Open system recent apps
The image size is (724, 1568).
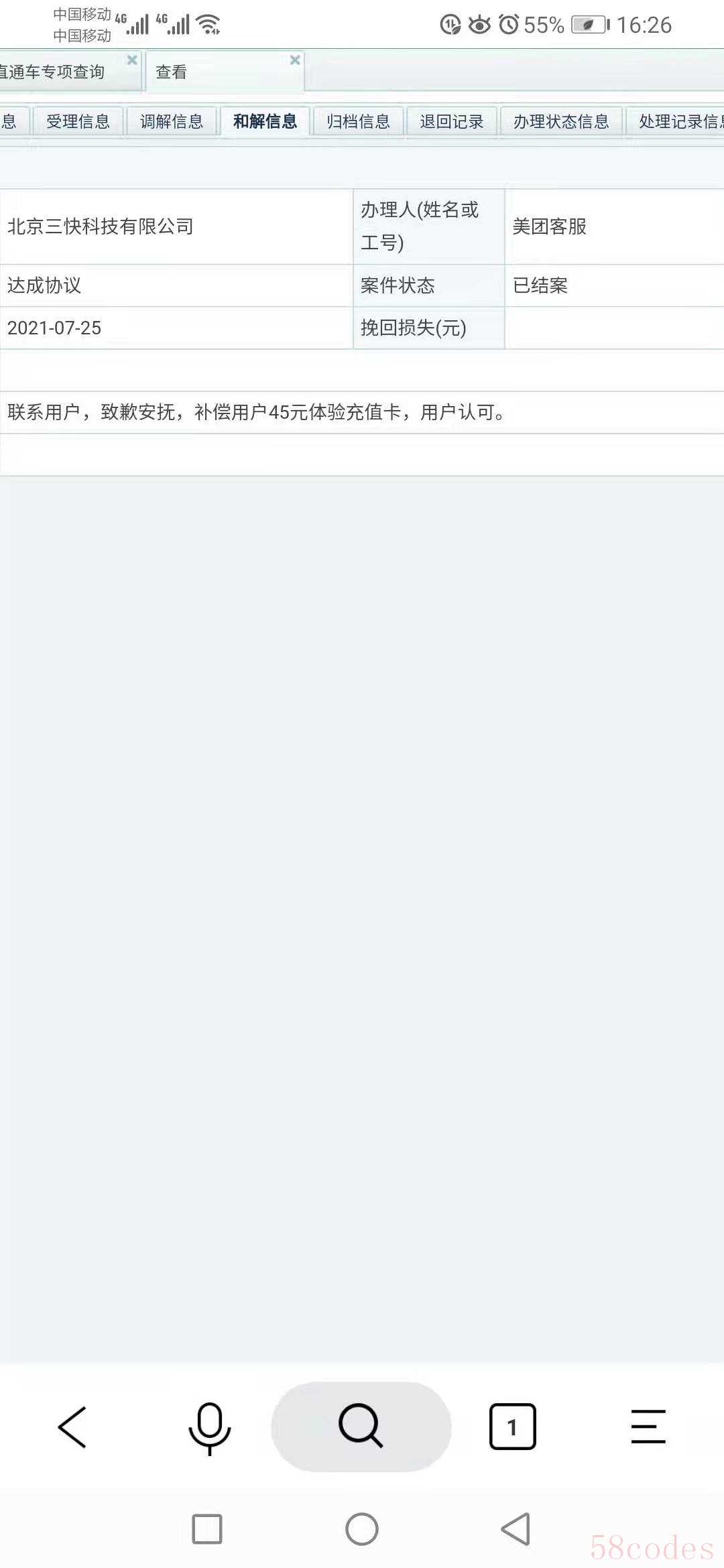click(x=207, y=1529)
